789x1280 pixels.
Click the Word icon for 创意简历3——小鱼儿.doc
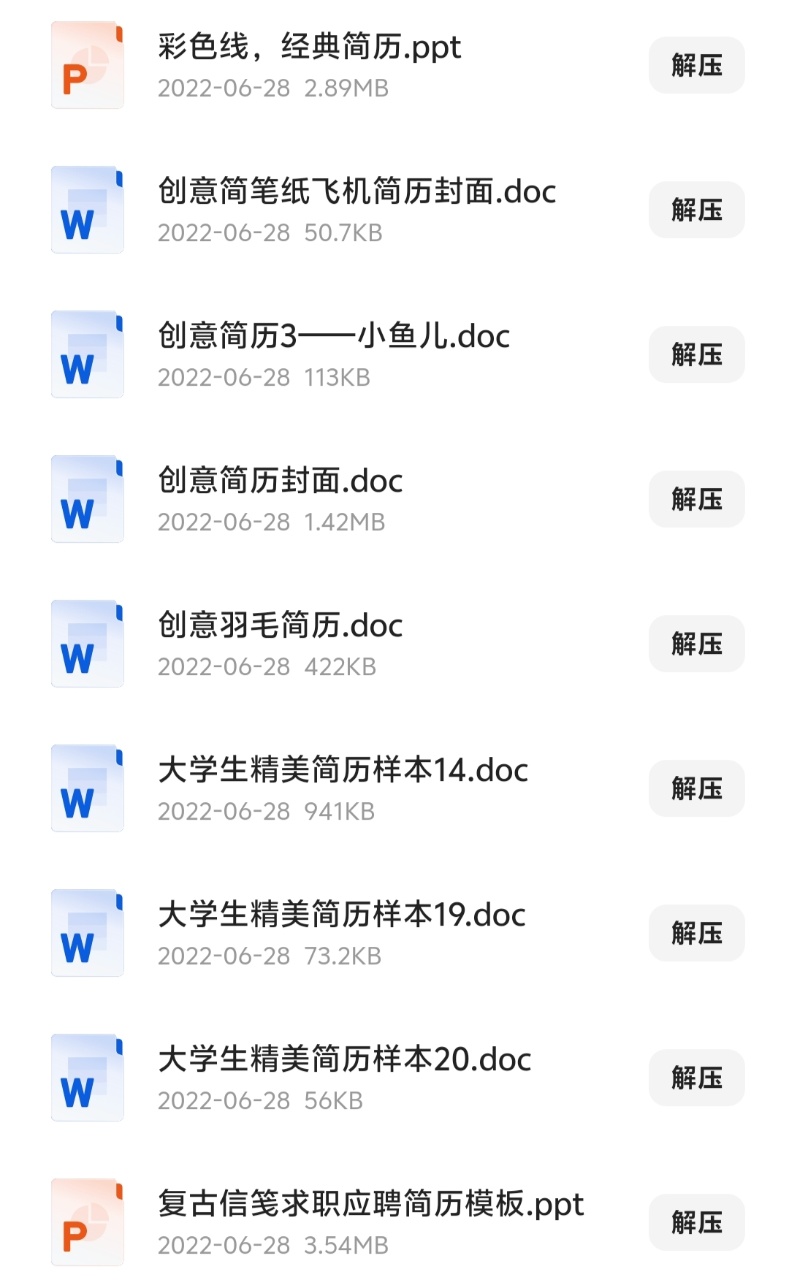(x=86, y=353)
